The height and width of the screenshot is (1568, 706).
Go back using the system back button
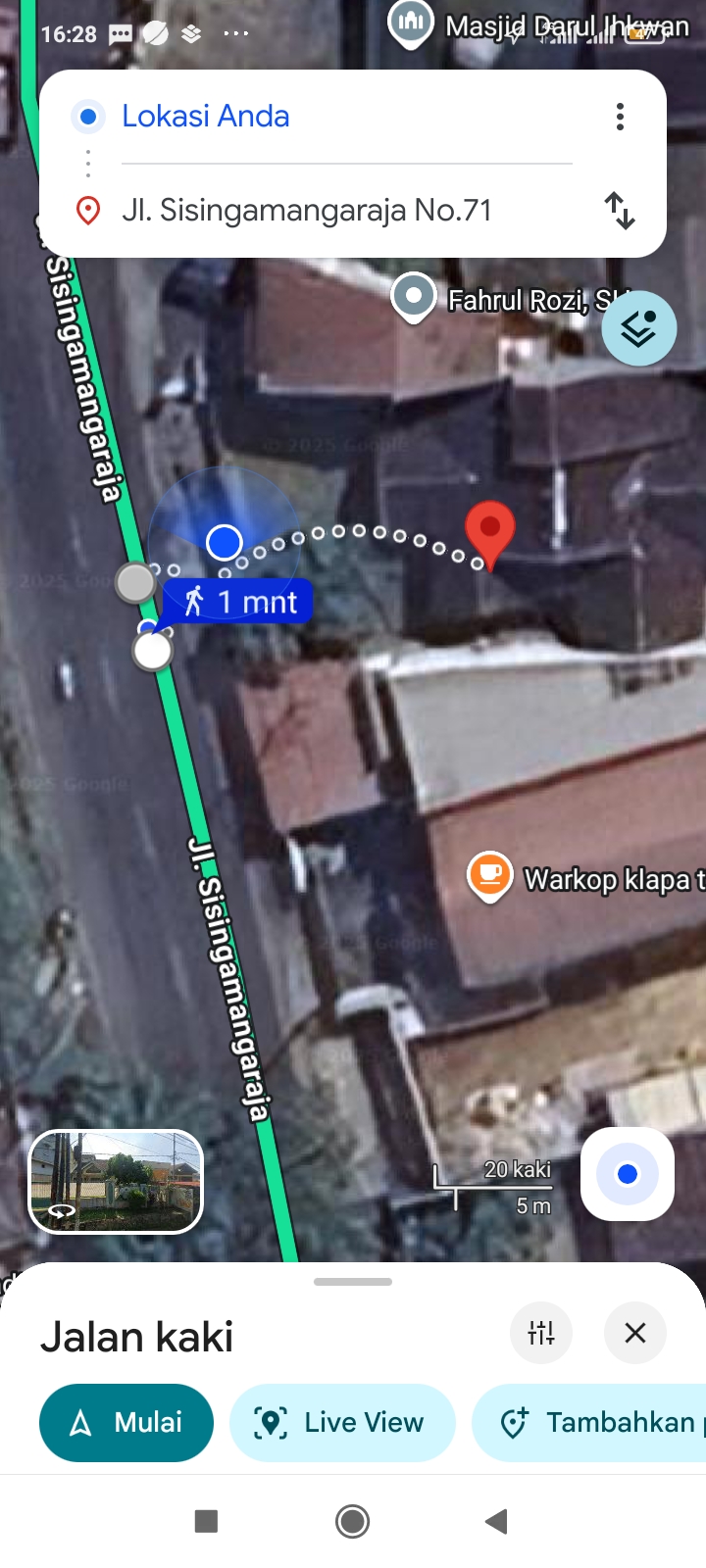coord(496,1521)
